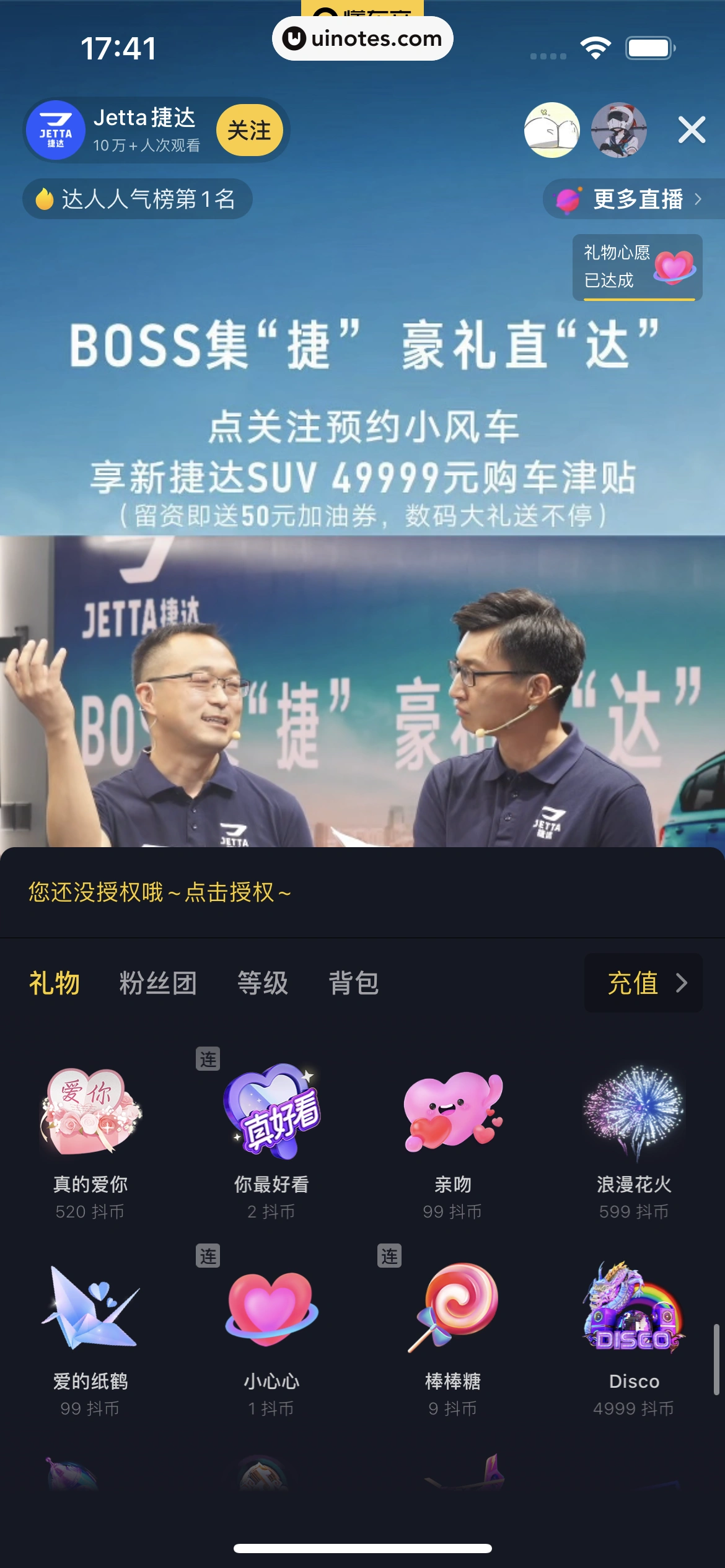Switch to the 等级 tab
The height and width of the screenshot is (1568, 725).
point(263,983)
